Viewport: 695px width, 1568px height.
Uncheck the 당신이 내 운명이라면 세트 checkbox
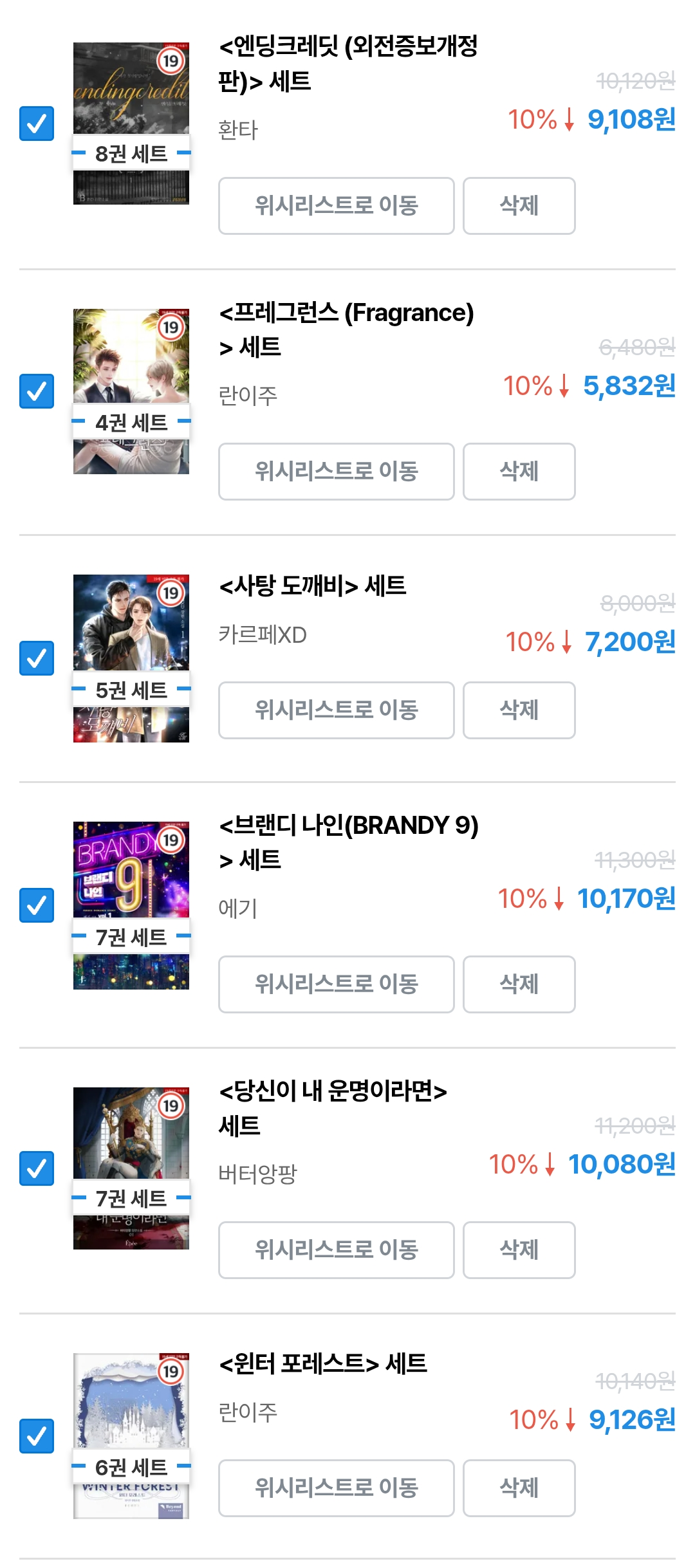click(37, 1168)
